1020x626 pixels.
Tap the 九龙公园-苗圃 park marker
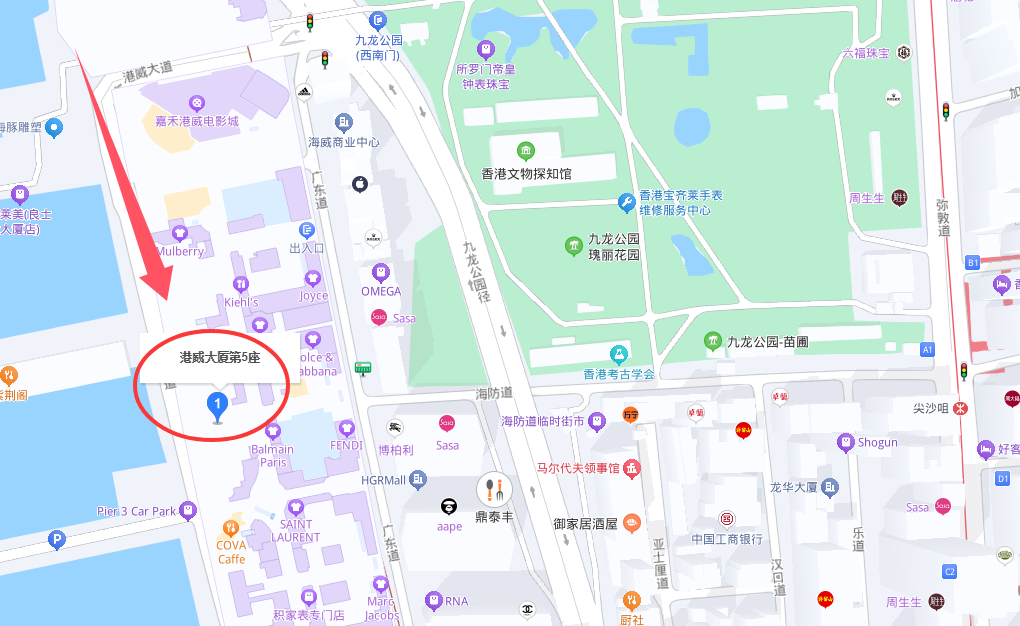pos(713,341)
